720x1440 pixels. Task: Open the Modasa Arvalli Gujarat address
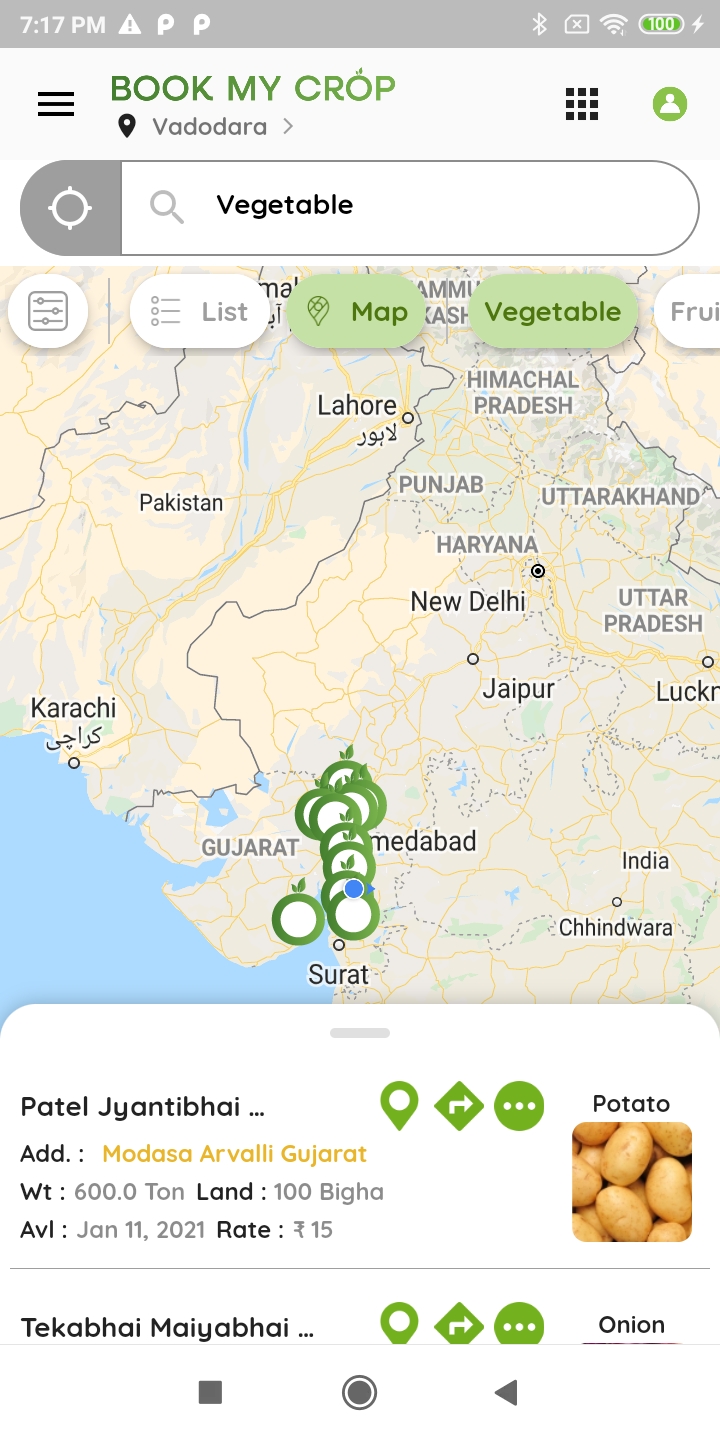click(235, 1154)
